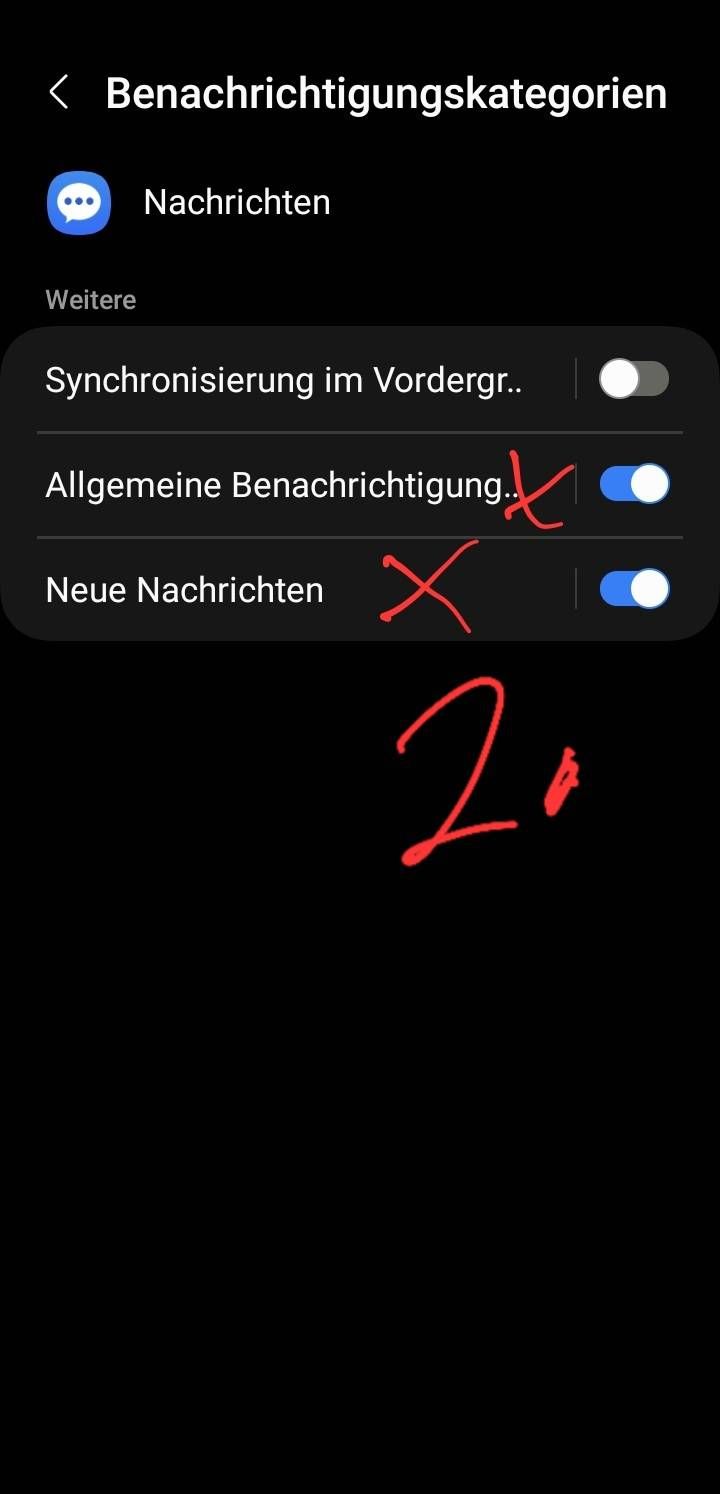The height and width of the screenshot is (1494, 720).
Task: Disable the Neue Nachrichten switch
Action: 633,590
